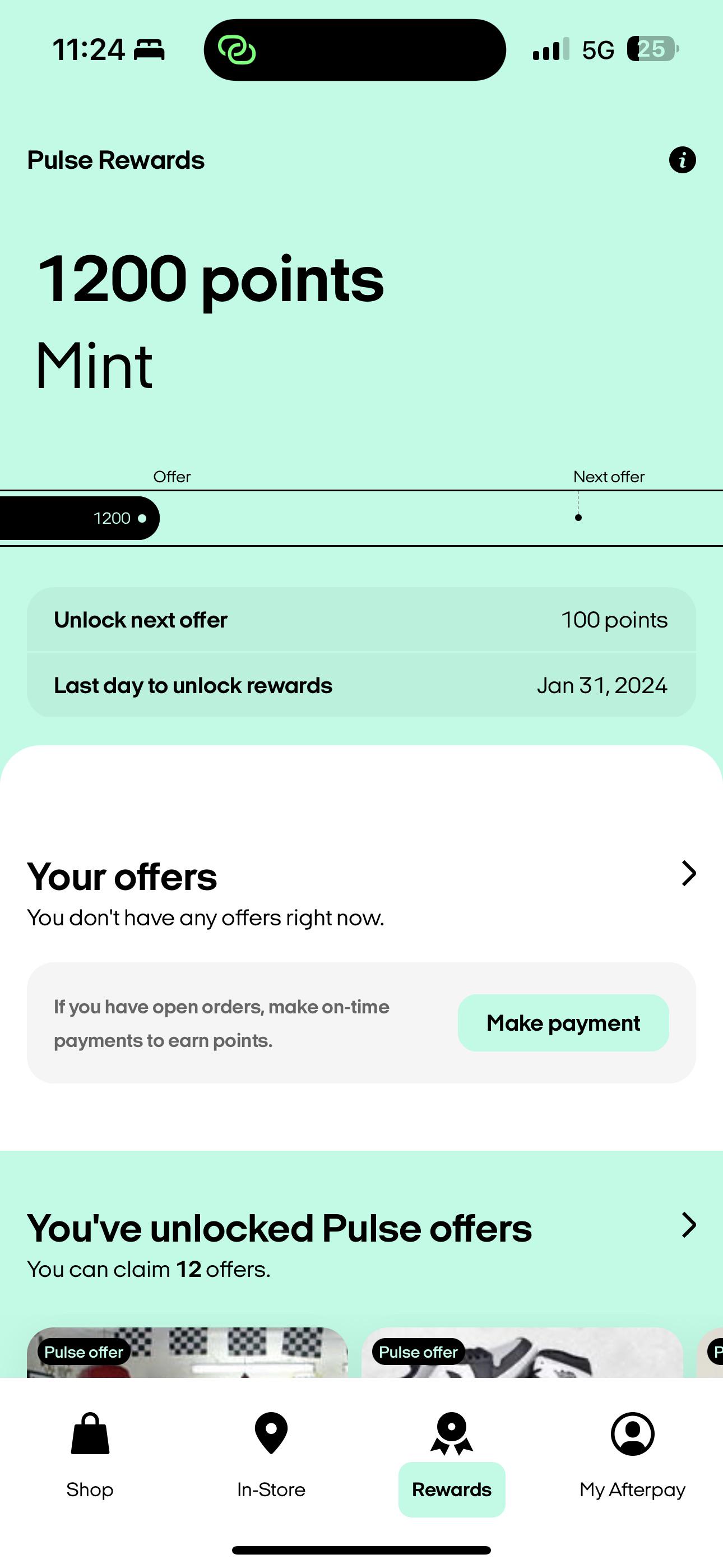Select the 5G network indicator
The height and width of the screenshot is (1568, 723).
pos(597,50)
